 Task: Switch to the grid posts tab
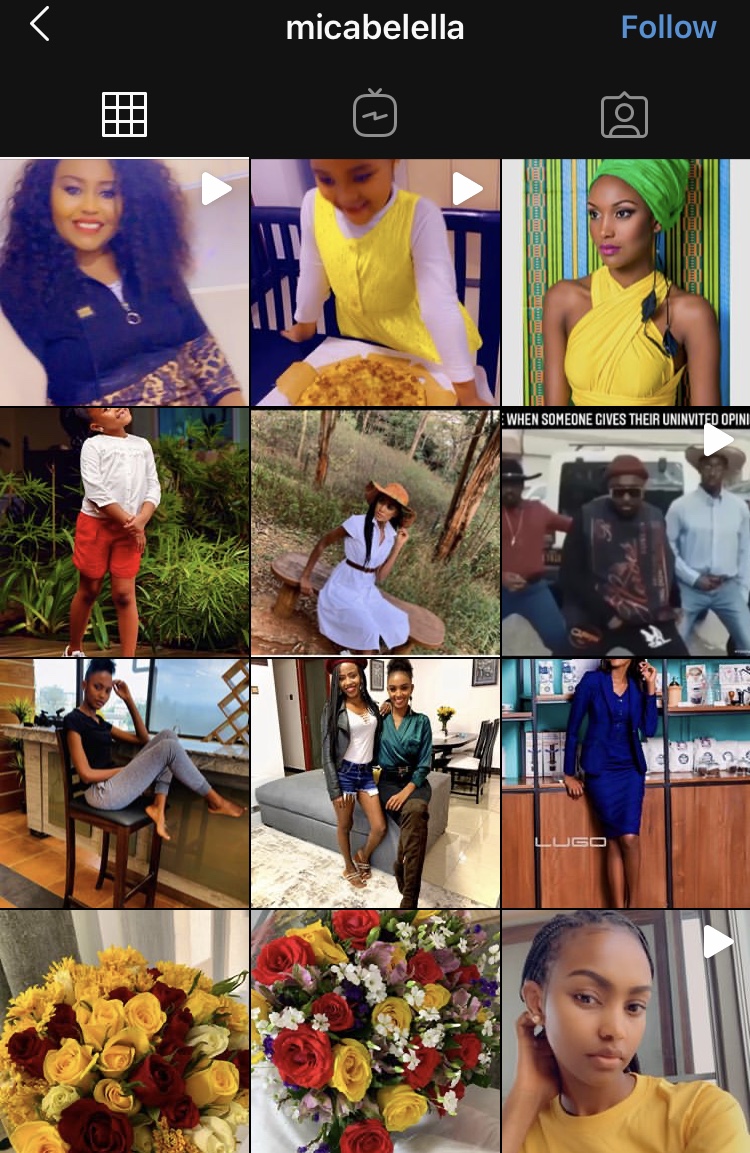(125, 115)
